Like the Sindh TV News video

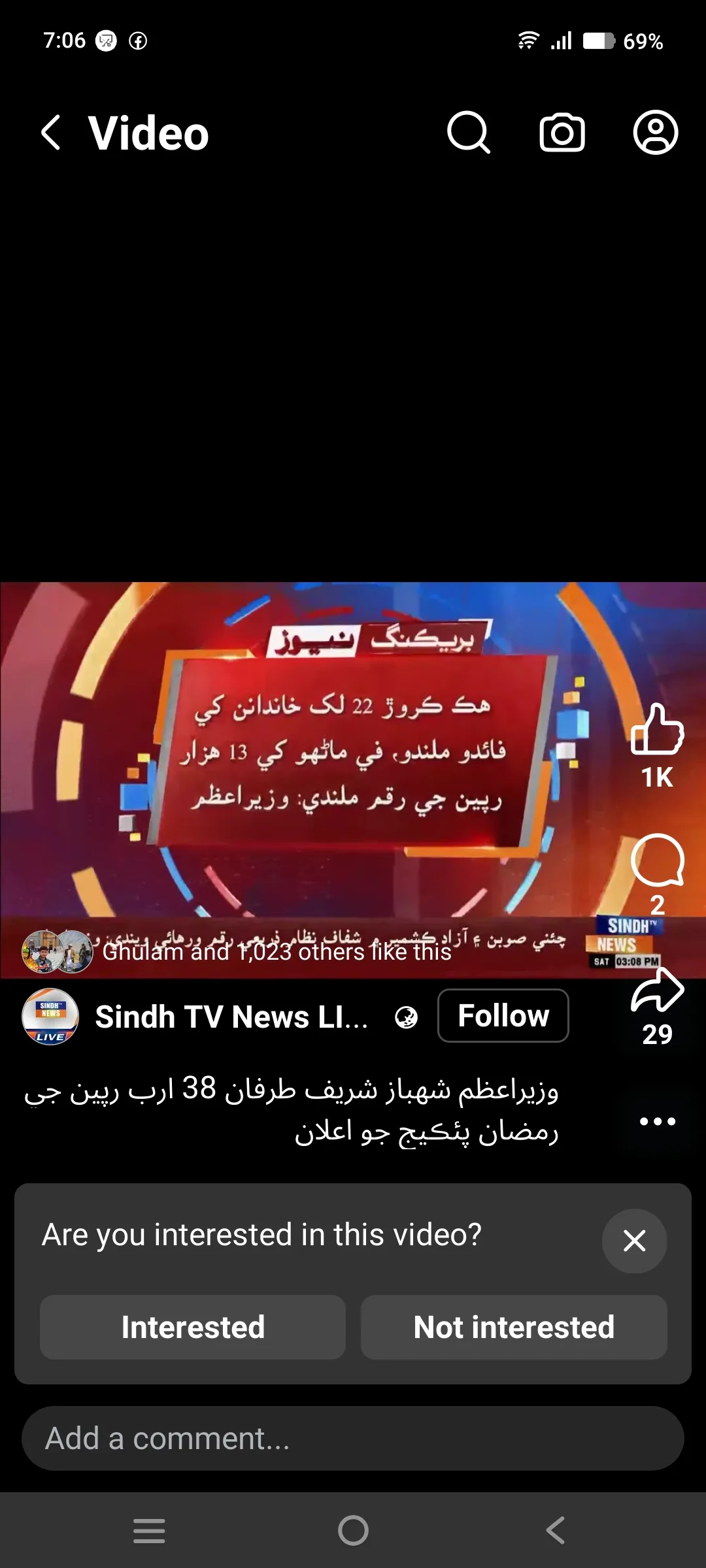pos(657,730)
